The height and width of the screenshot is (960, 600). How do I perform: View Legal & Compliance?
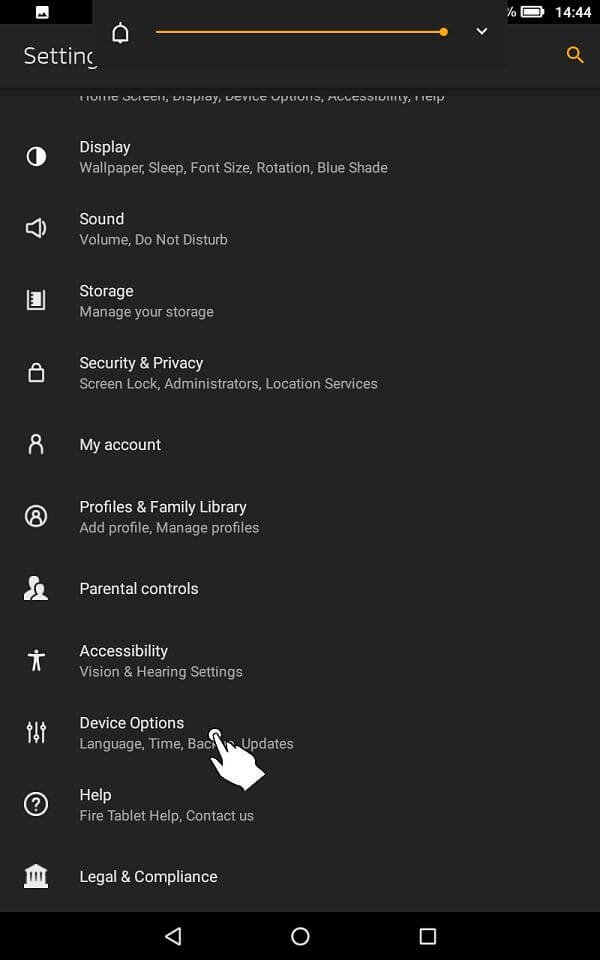300,876
